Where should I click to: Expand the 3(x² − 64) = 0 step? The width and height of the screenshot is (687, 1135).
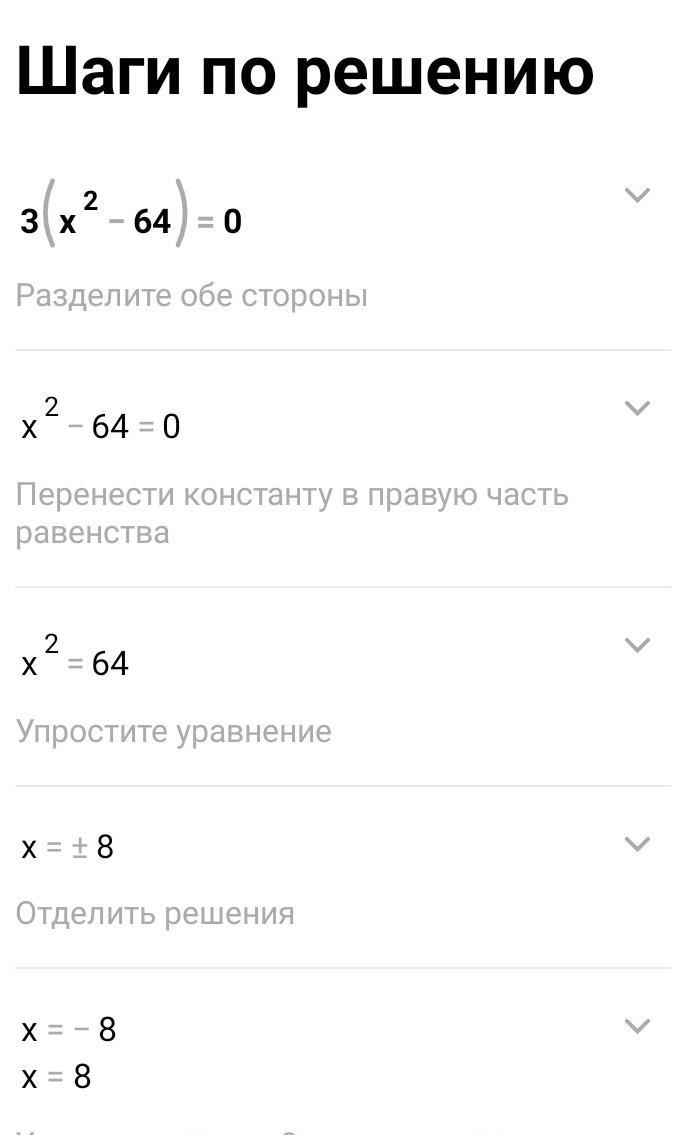(x=637, y=195)
